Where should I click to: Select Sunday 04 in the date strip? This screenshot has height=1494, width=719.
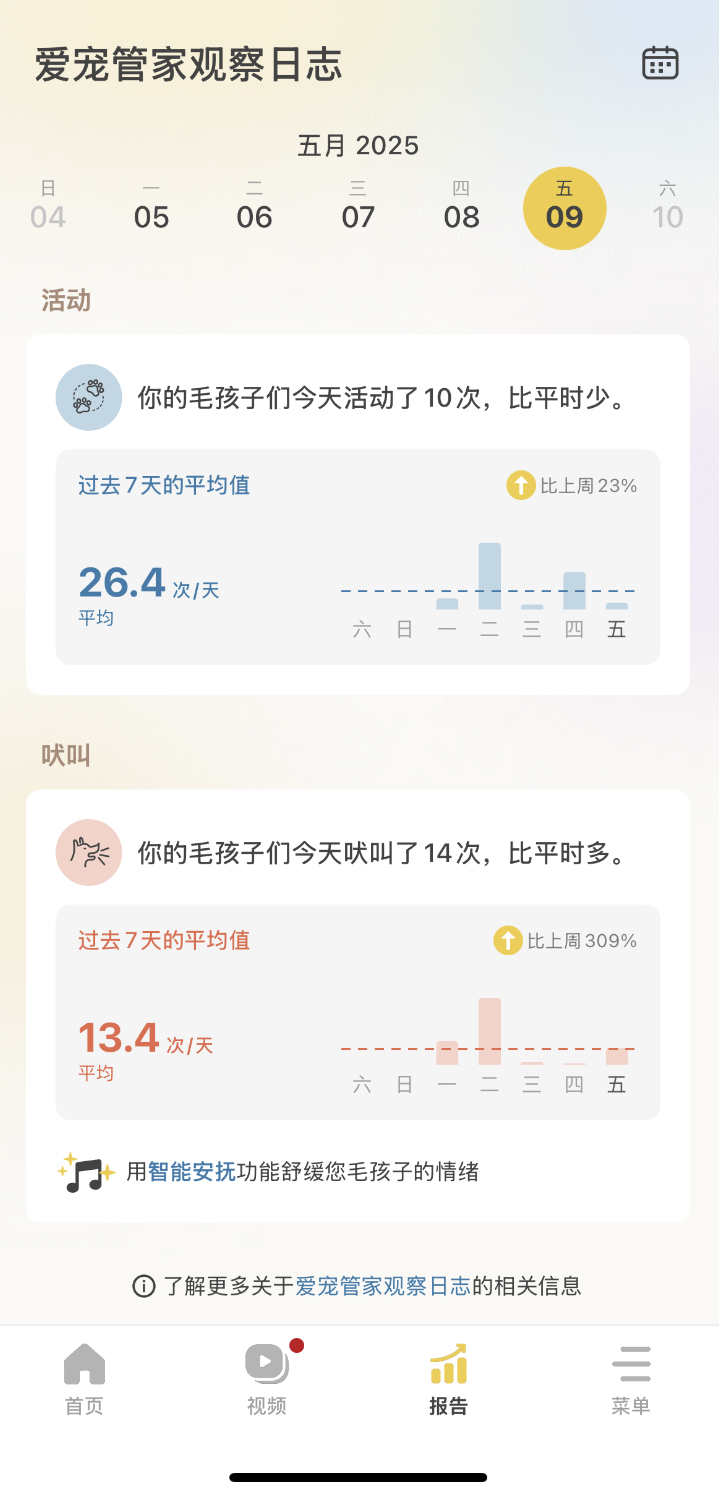coord(48,207)
